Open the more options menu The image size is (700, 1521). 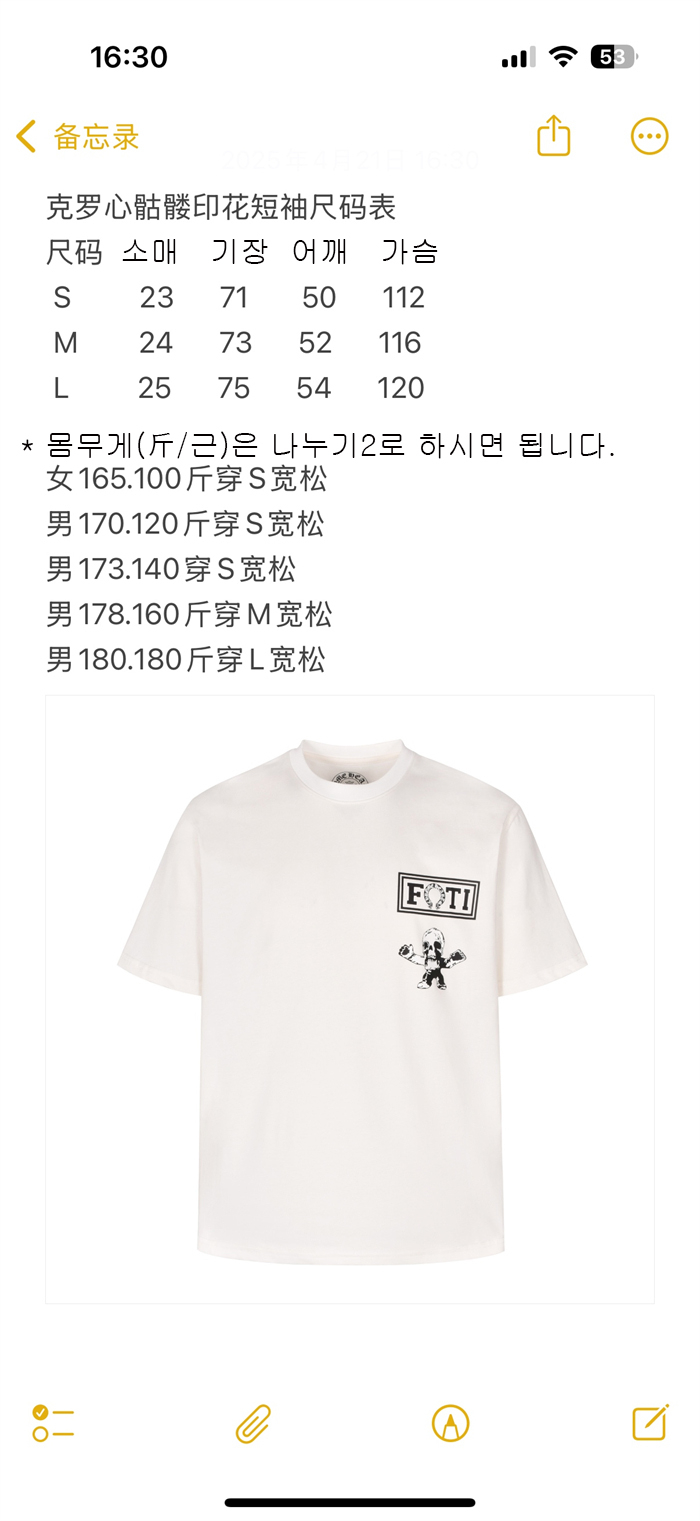(x=649, y=137)
